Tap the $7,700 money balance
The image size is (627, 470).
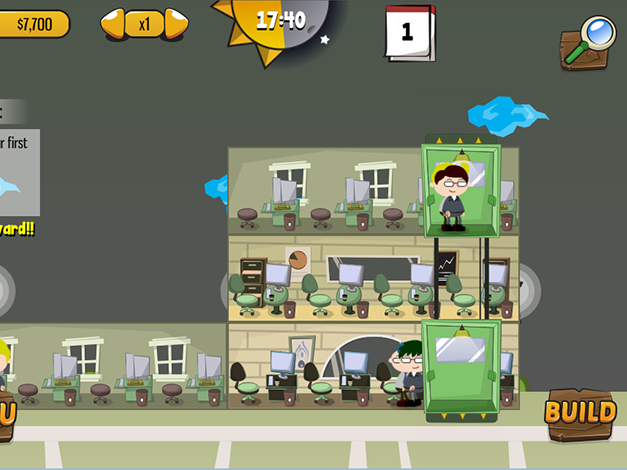point(34,23)
